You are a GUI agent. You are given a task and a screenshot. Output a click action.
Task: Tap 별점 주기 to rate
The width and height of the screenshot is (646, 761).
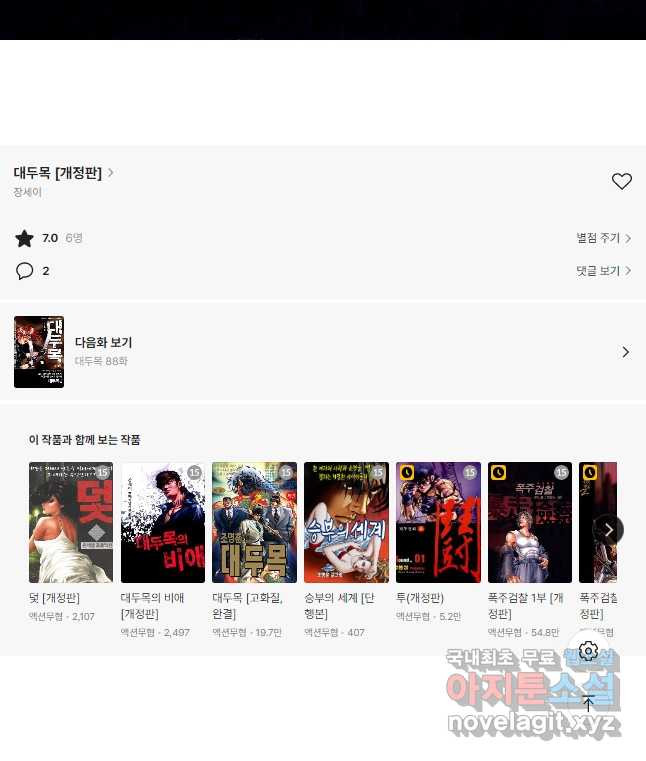(603, 238)
